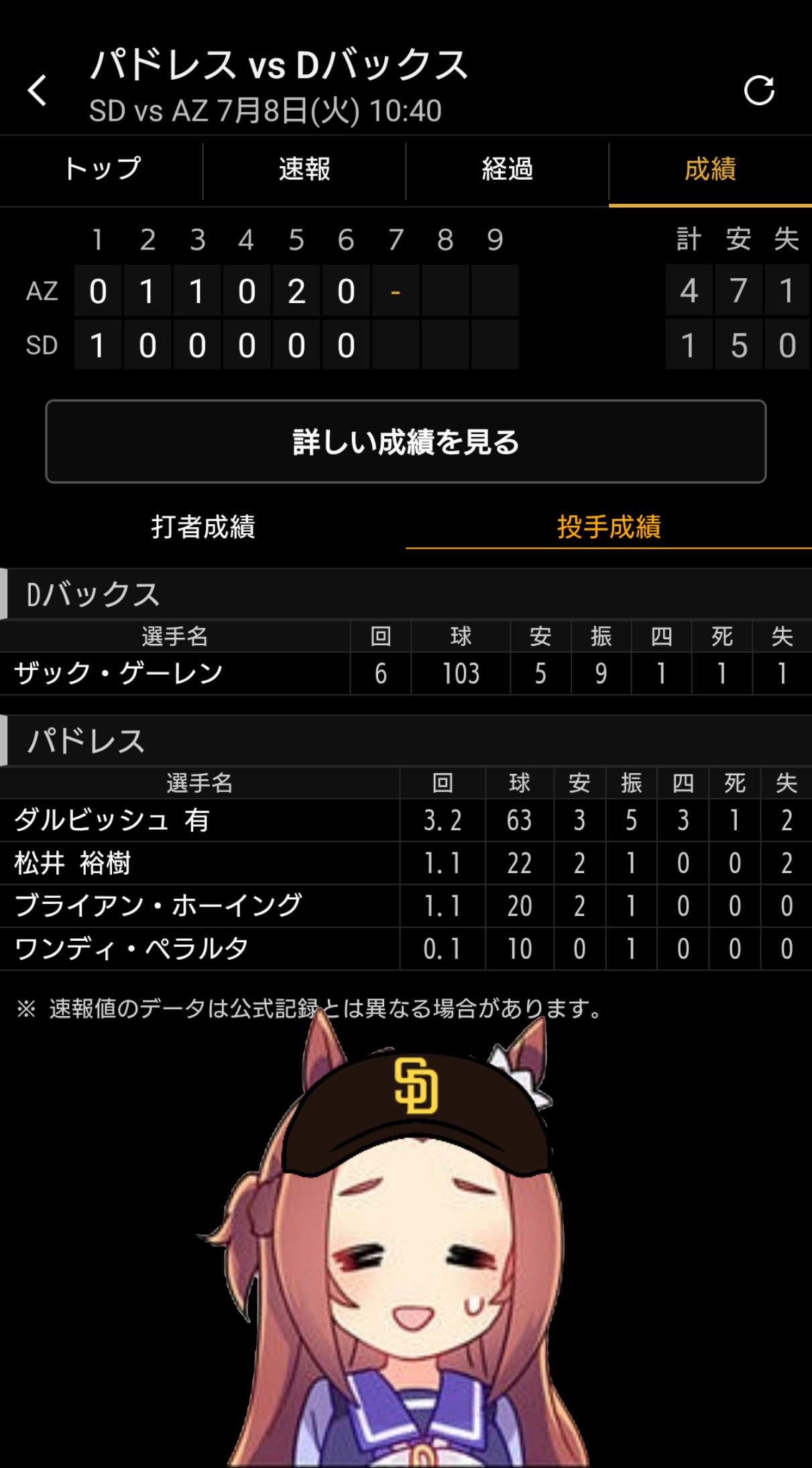Tap 詳しい成績を見る button

click(406, 442)
